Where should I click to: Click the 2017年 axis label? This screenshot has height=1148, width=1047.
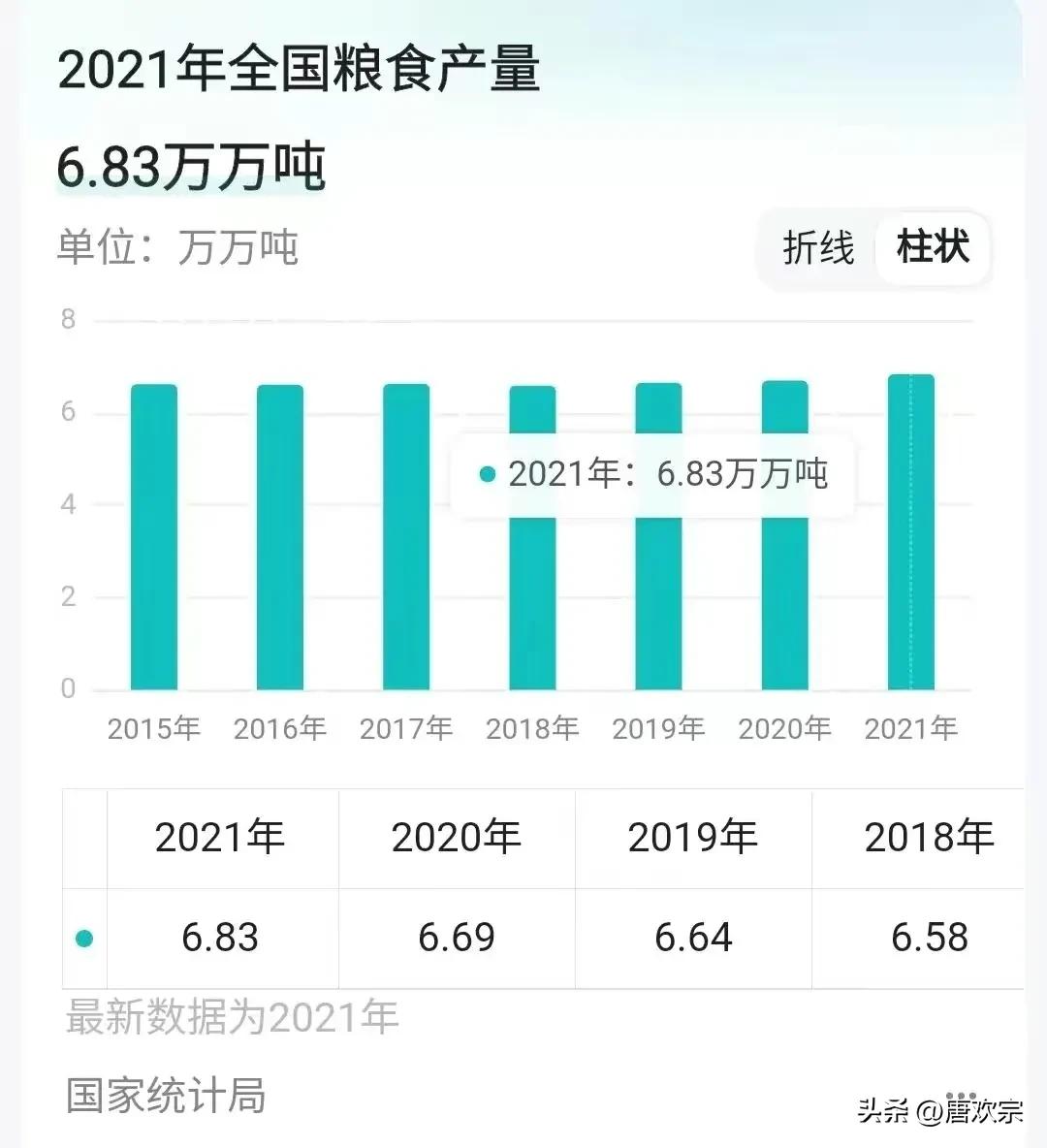coord(406,728)
